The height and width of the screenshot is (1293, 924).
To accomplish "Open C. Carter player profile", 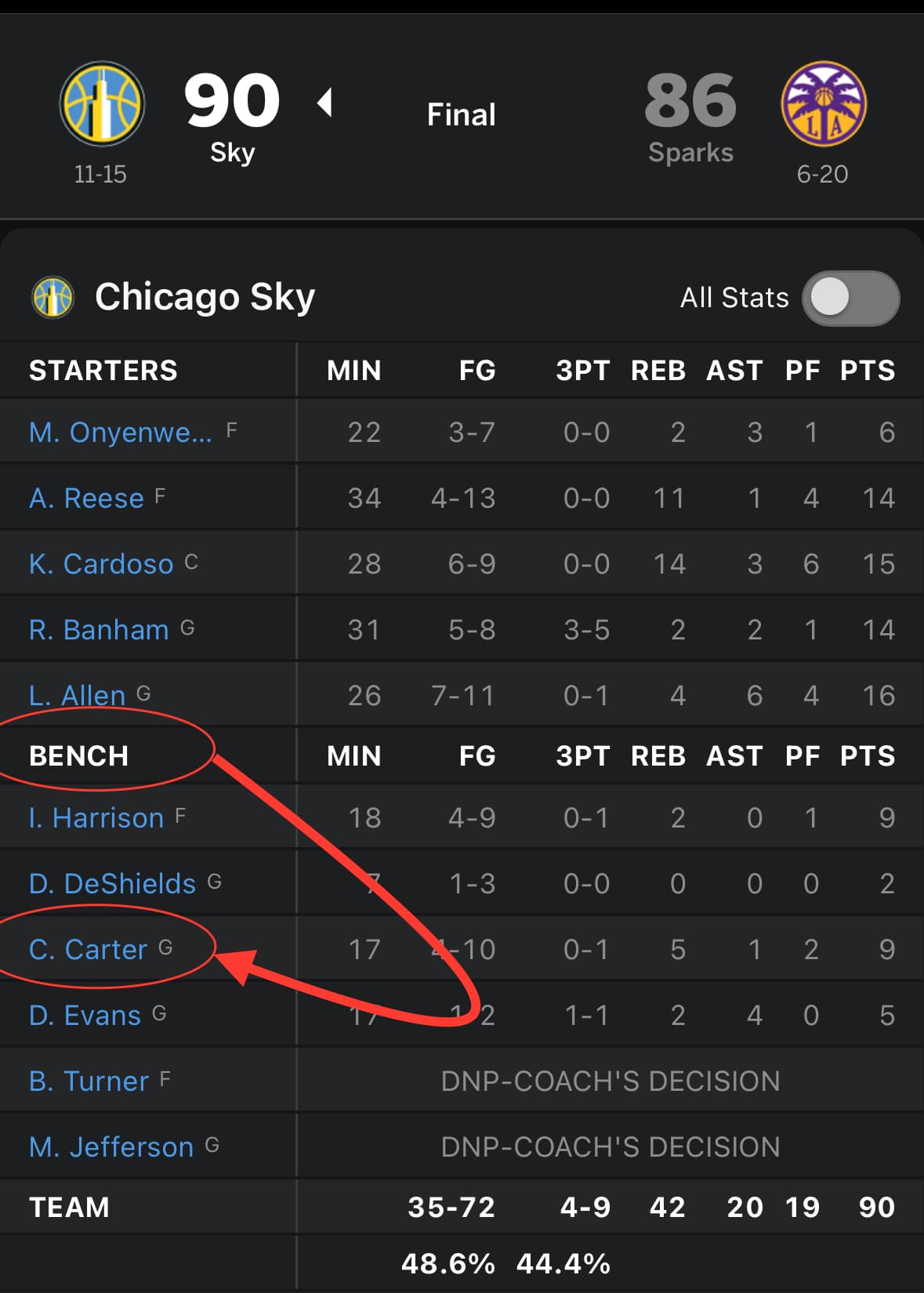I will tap(88, 949).
